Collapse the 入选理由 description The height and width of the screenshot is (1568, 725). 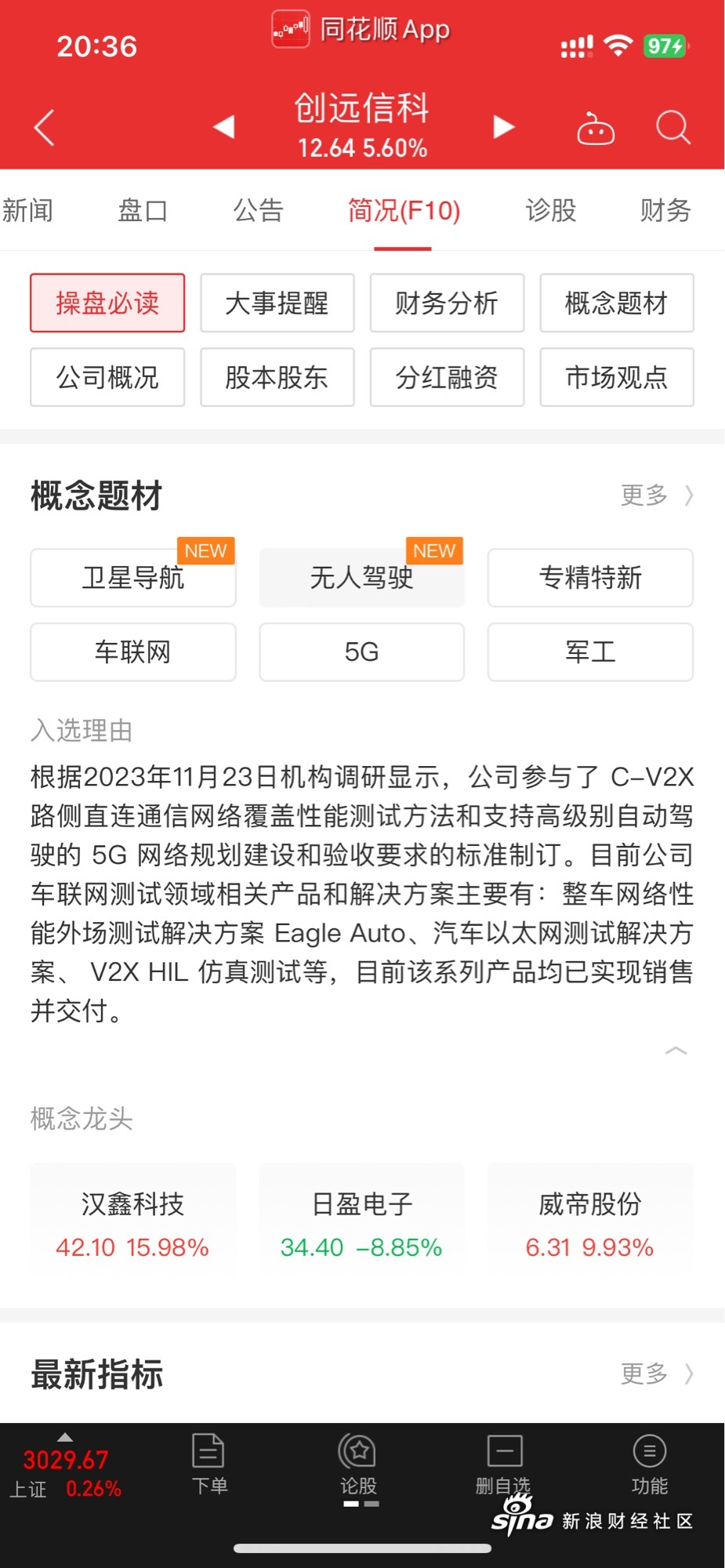[x=676, y=1051]
